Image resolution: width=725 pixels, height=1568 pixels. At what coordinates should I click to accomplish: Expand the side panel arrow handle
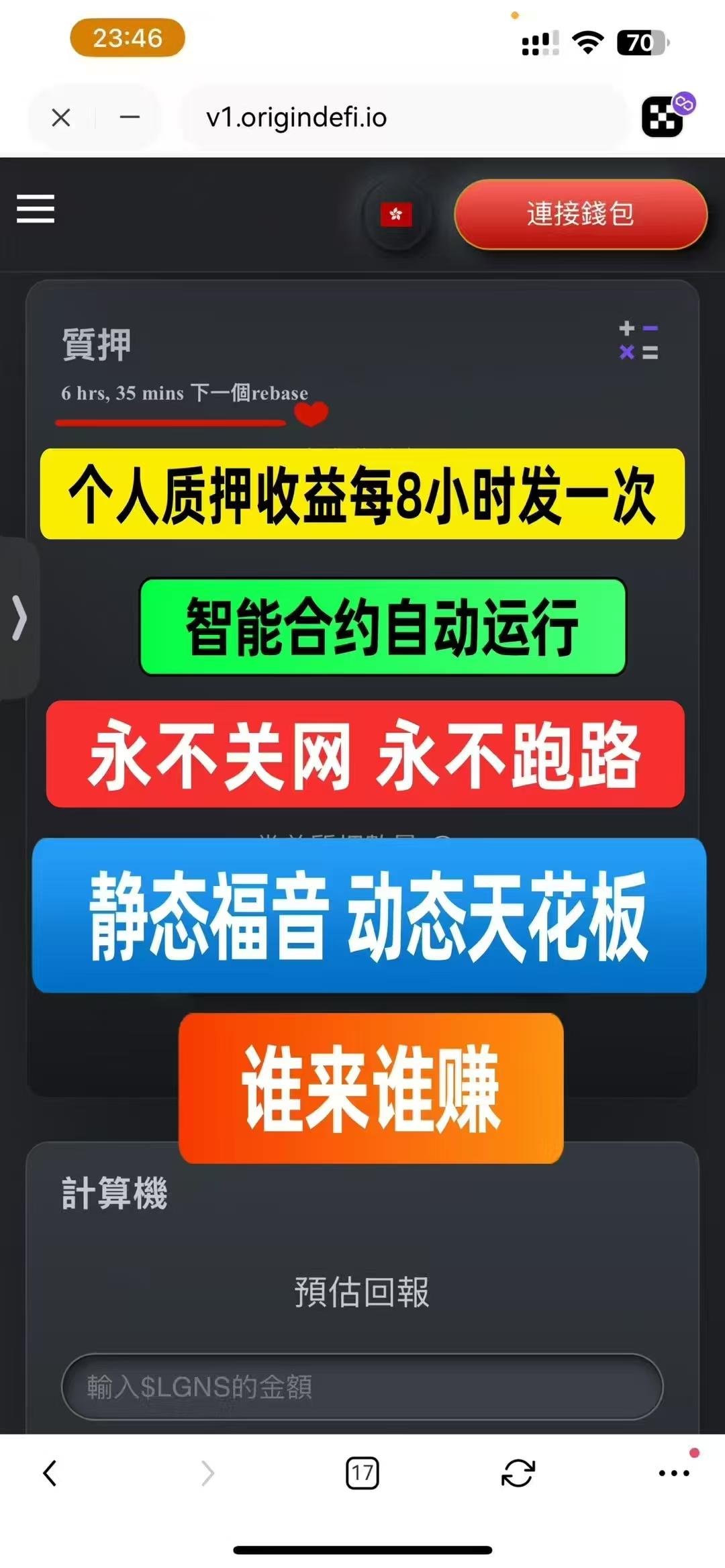pos(19,618)
